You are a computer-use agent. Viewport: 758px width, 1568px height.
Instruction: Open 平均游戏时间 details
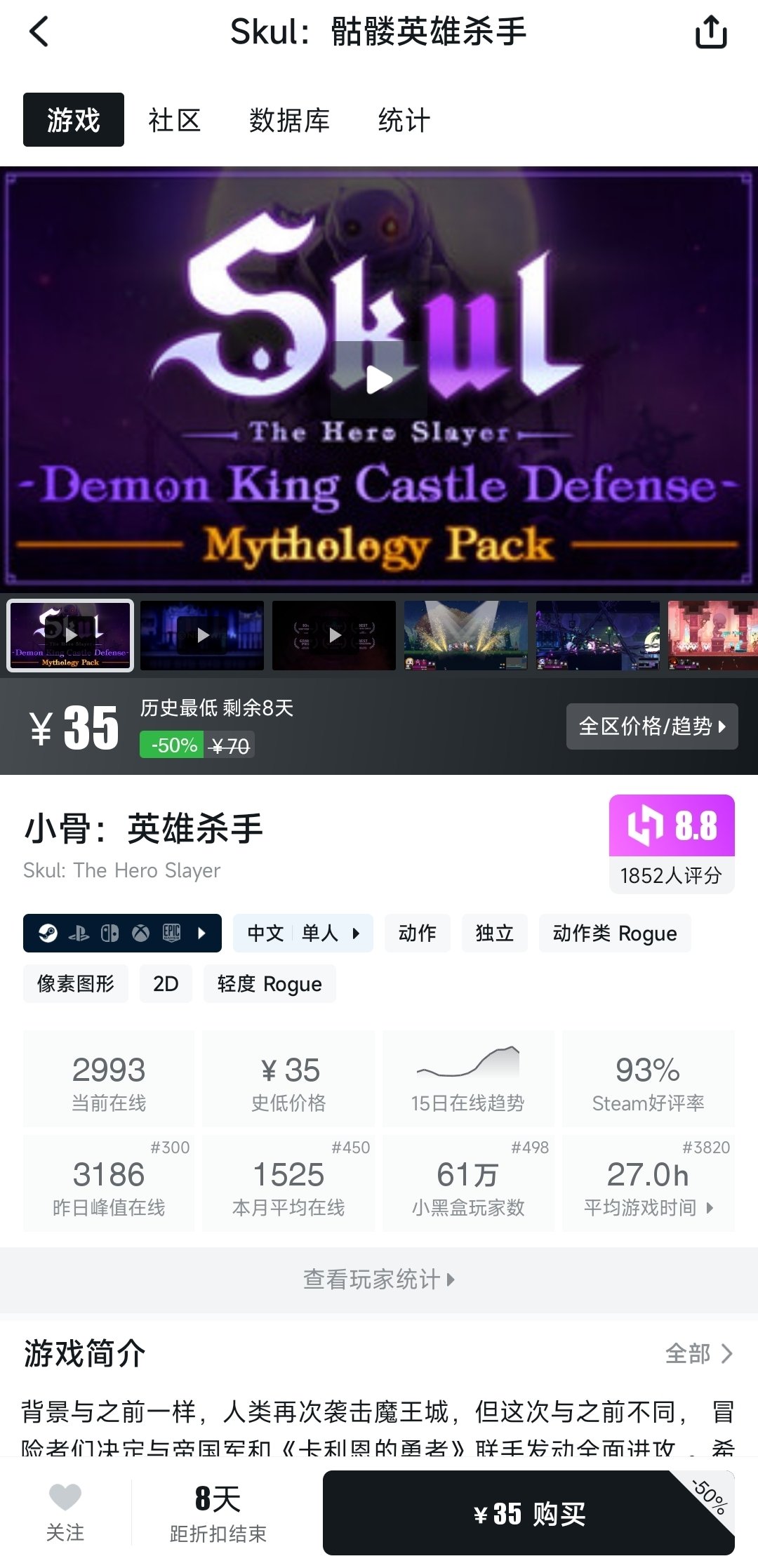click(x=648, y=1186)
